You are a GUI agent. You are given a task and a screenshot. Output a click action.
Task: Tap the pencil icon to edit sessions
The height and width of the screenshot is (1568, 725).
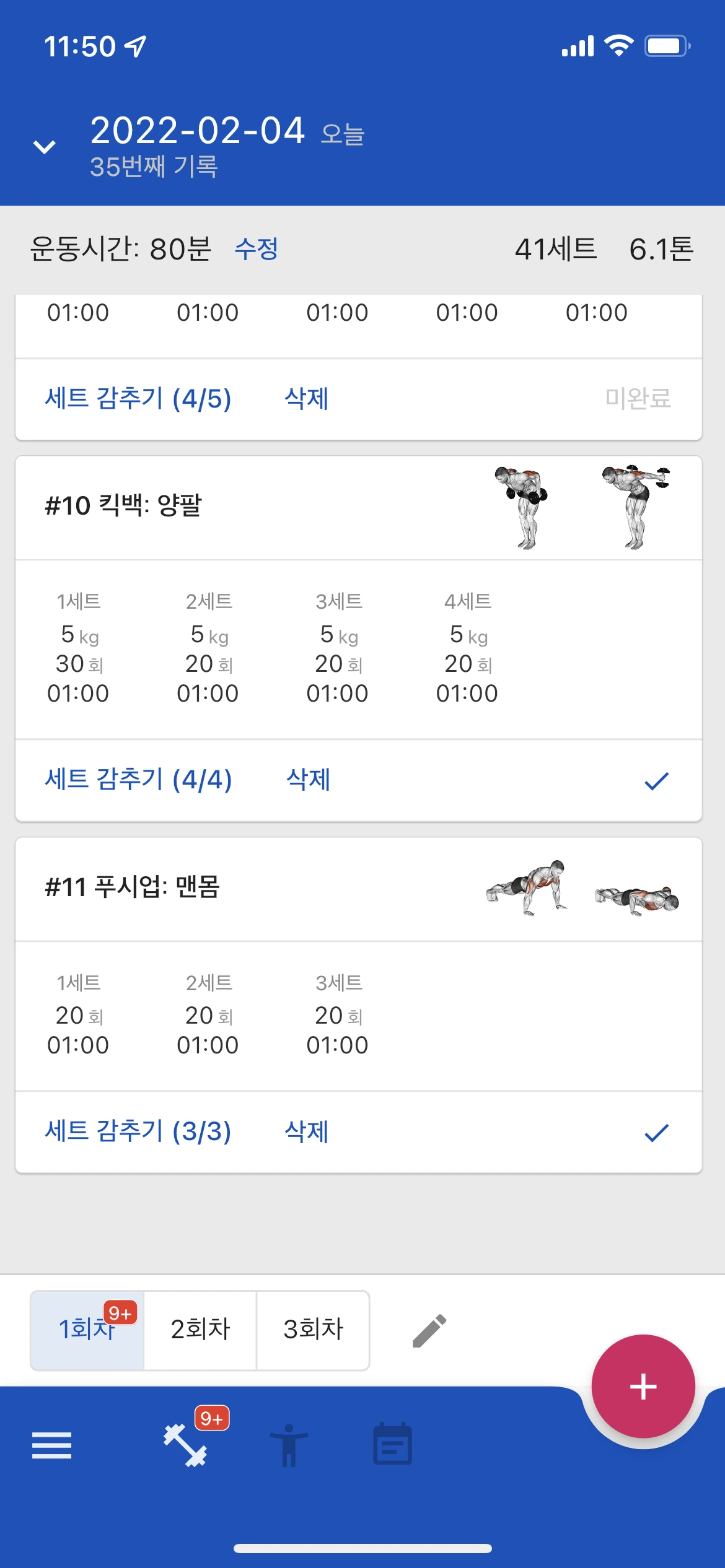429,1330
